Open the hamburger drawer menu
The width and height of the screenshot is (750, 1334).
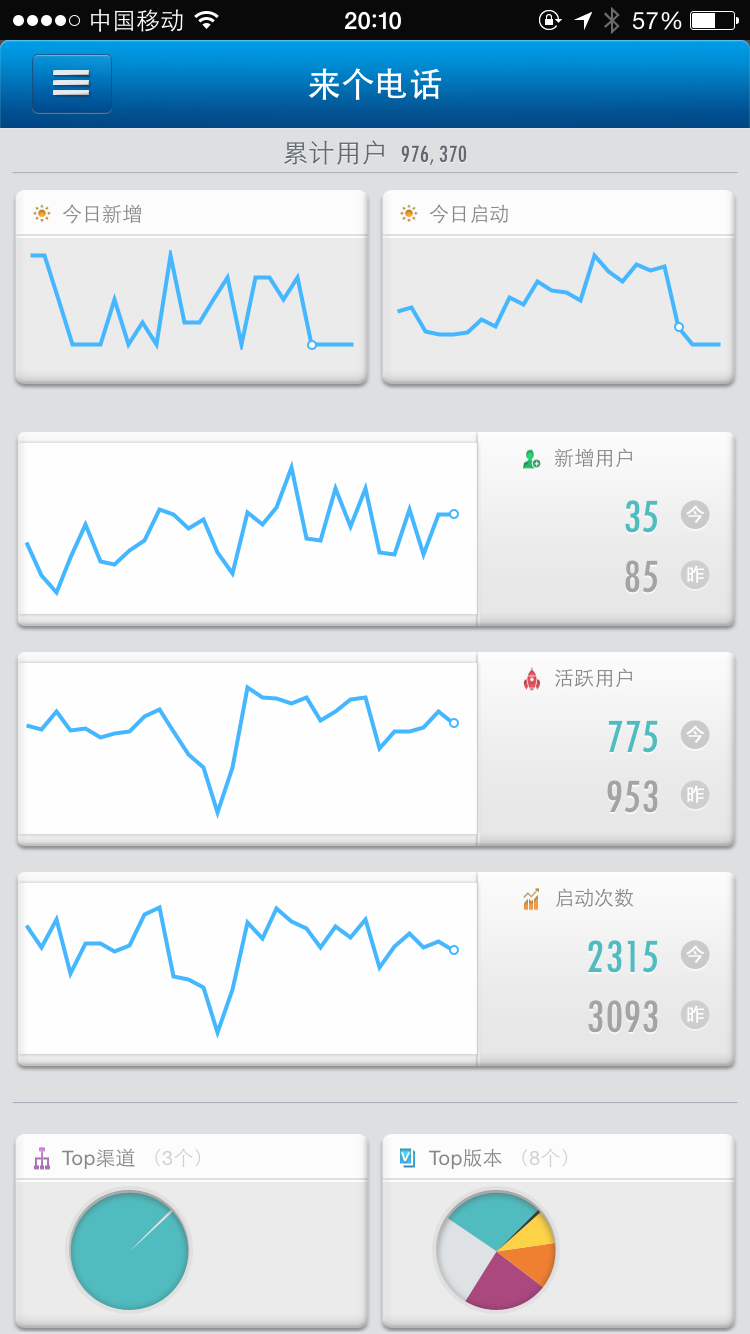(x=72, y=84)
